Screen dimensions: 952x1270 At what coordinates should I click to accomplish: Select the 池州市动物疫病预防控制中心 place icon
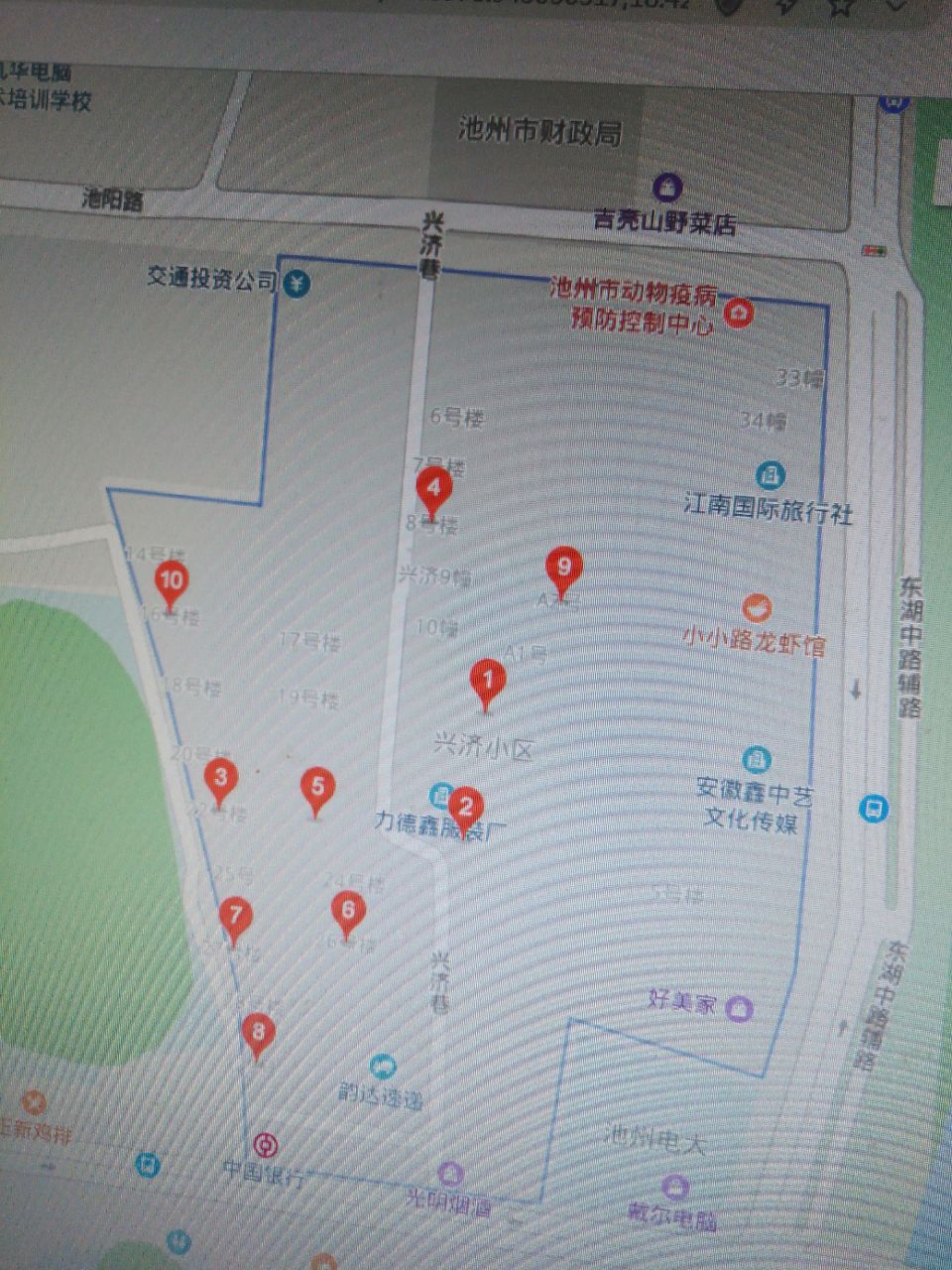click(x=739, y=314)
